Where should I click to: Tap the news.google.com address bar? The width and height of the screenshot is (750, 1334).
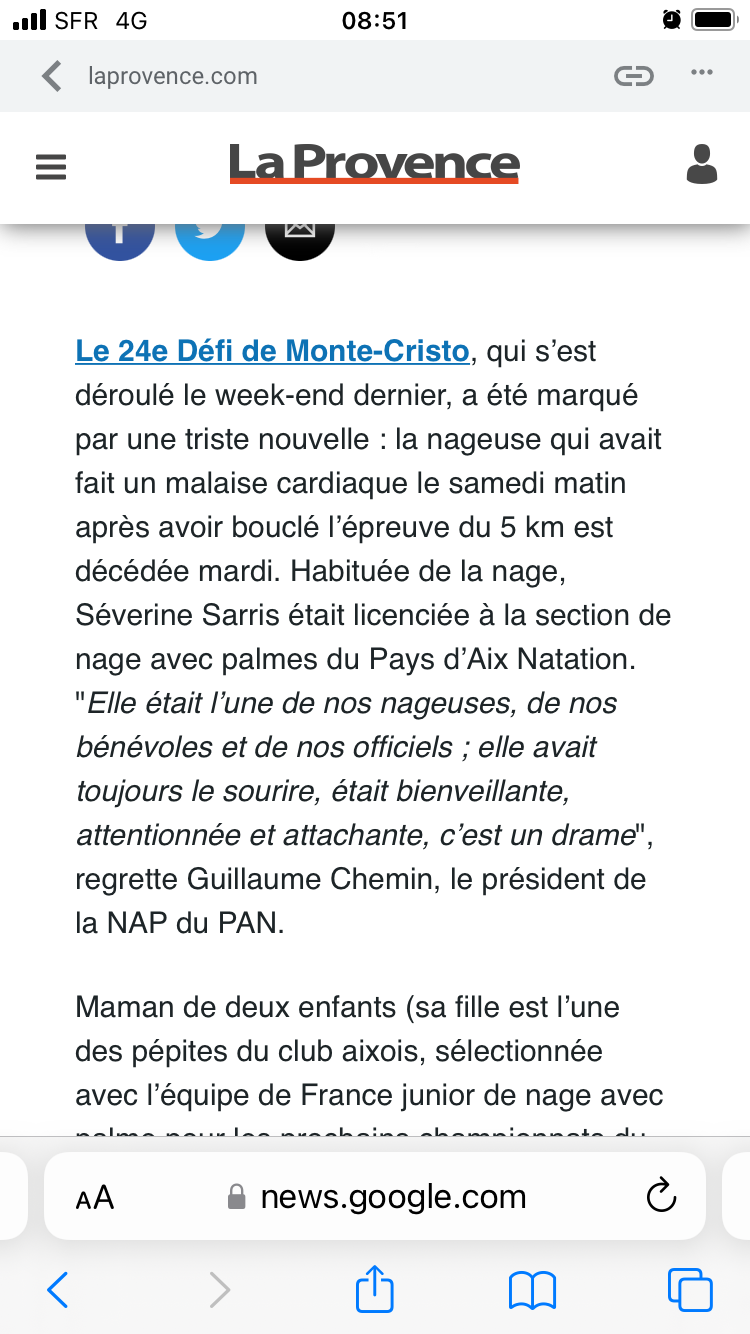click(x=375, y=1196)
